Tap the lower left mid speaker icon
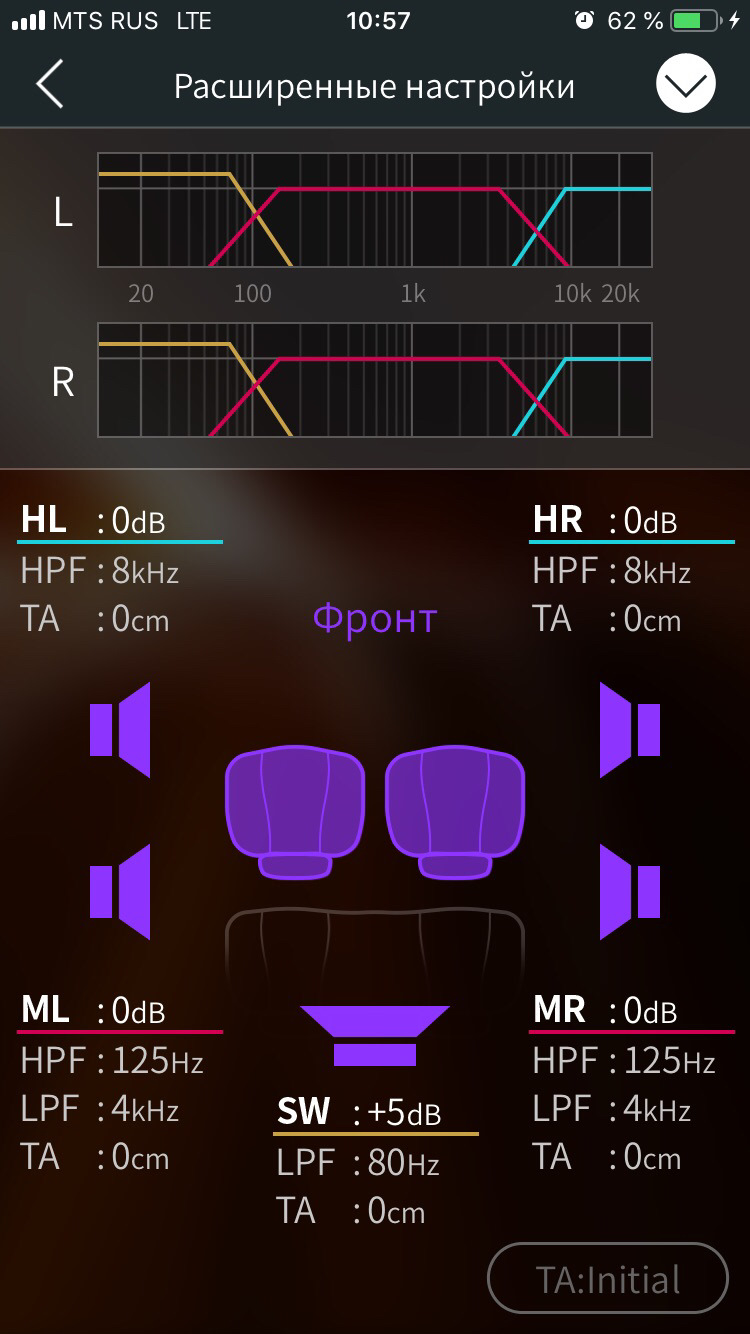Screen dimensions: 750x1334 pos(120,891)
